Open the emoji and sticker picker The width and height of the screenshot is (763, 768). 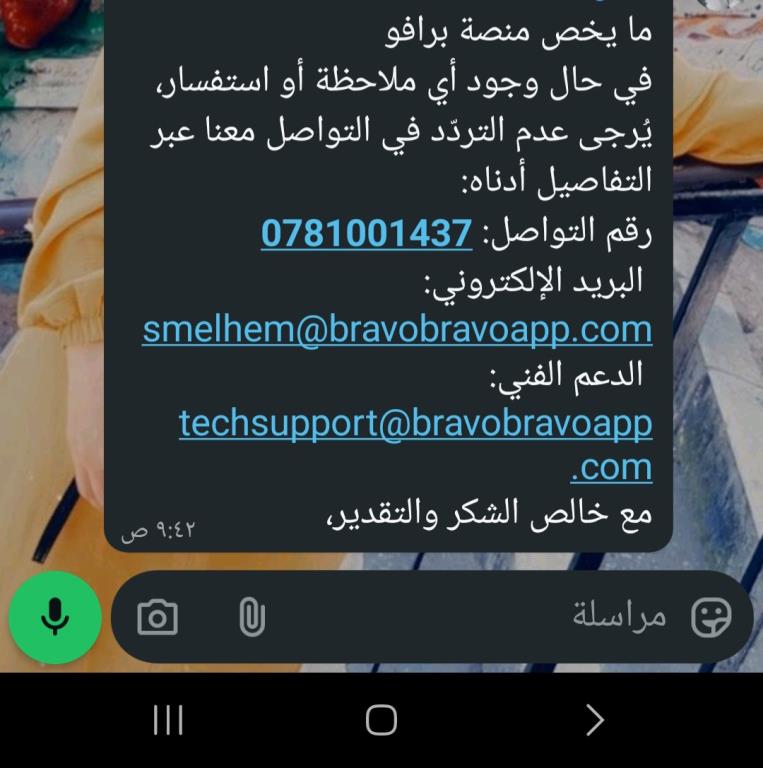click(711, 617)
